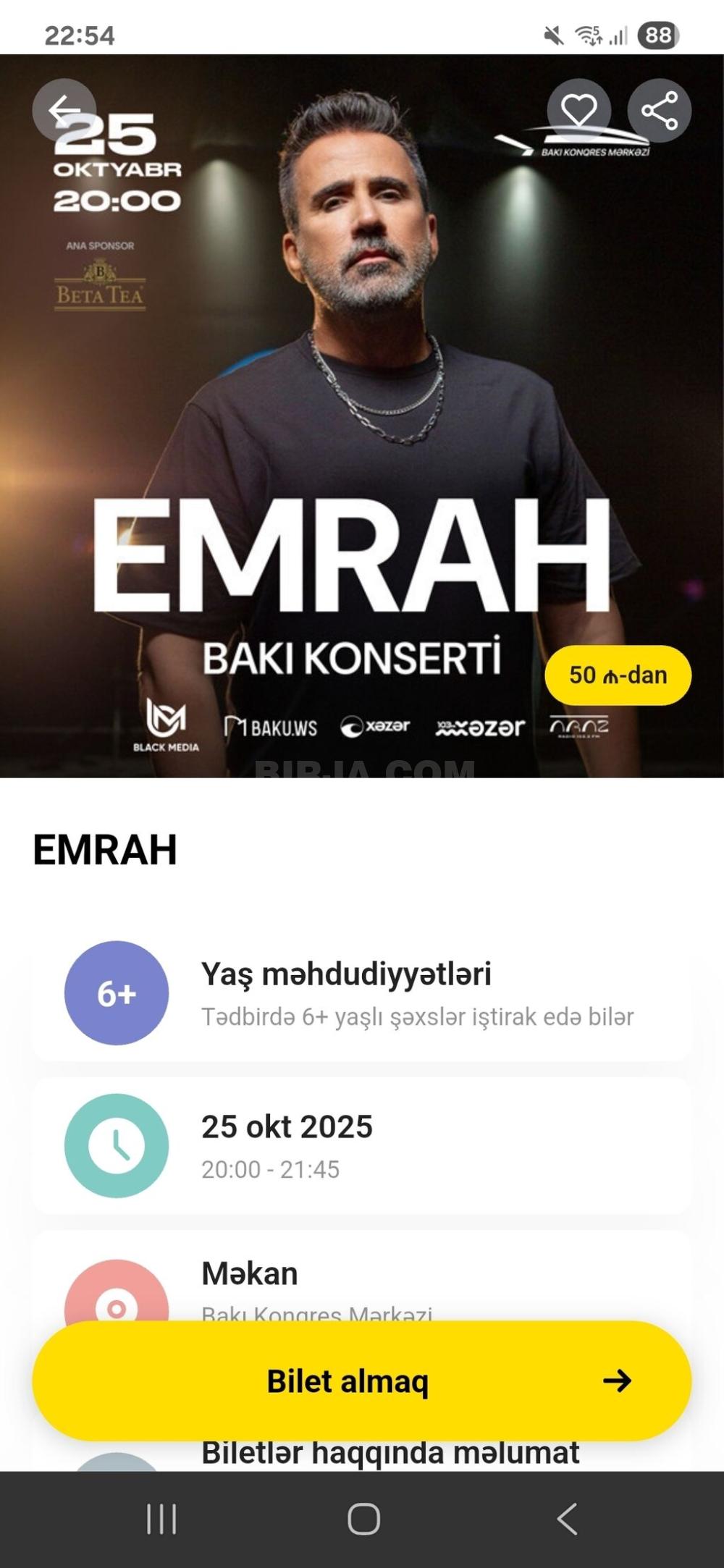Tap the Bilet almaq button
Screen dimensions: 724x1568
(x=361, y=1381)
